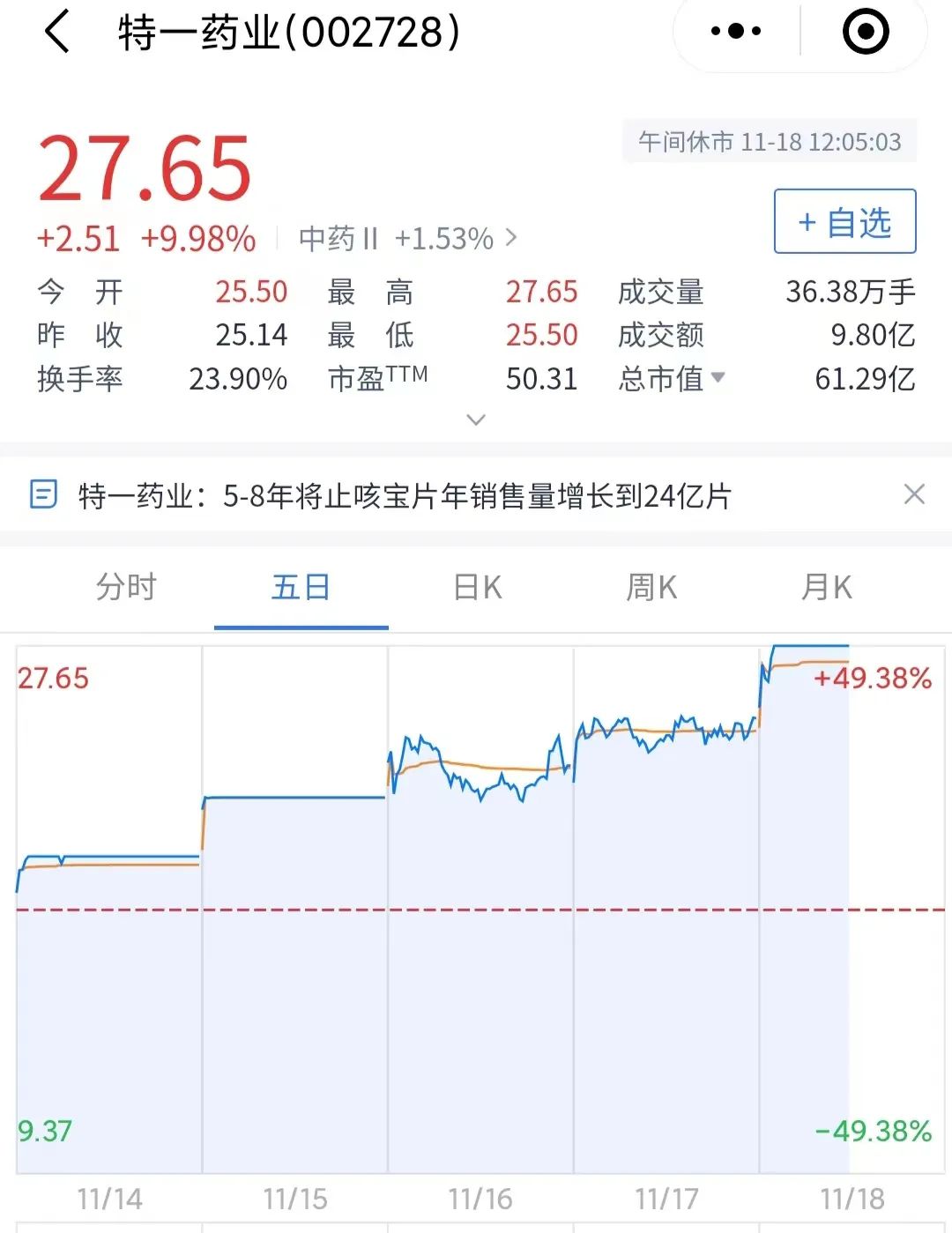
Task: Add the stock with + 自选
Action: click(x=844, y=222)
